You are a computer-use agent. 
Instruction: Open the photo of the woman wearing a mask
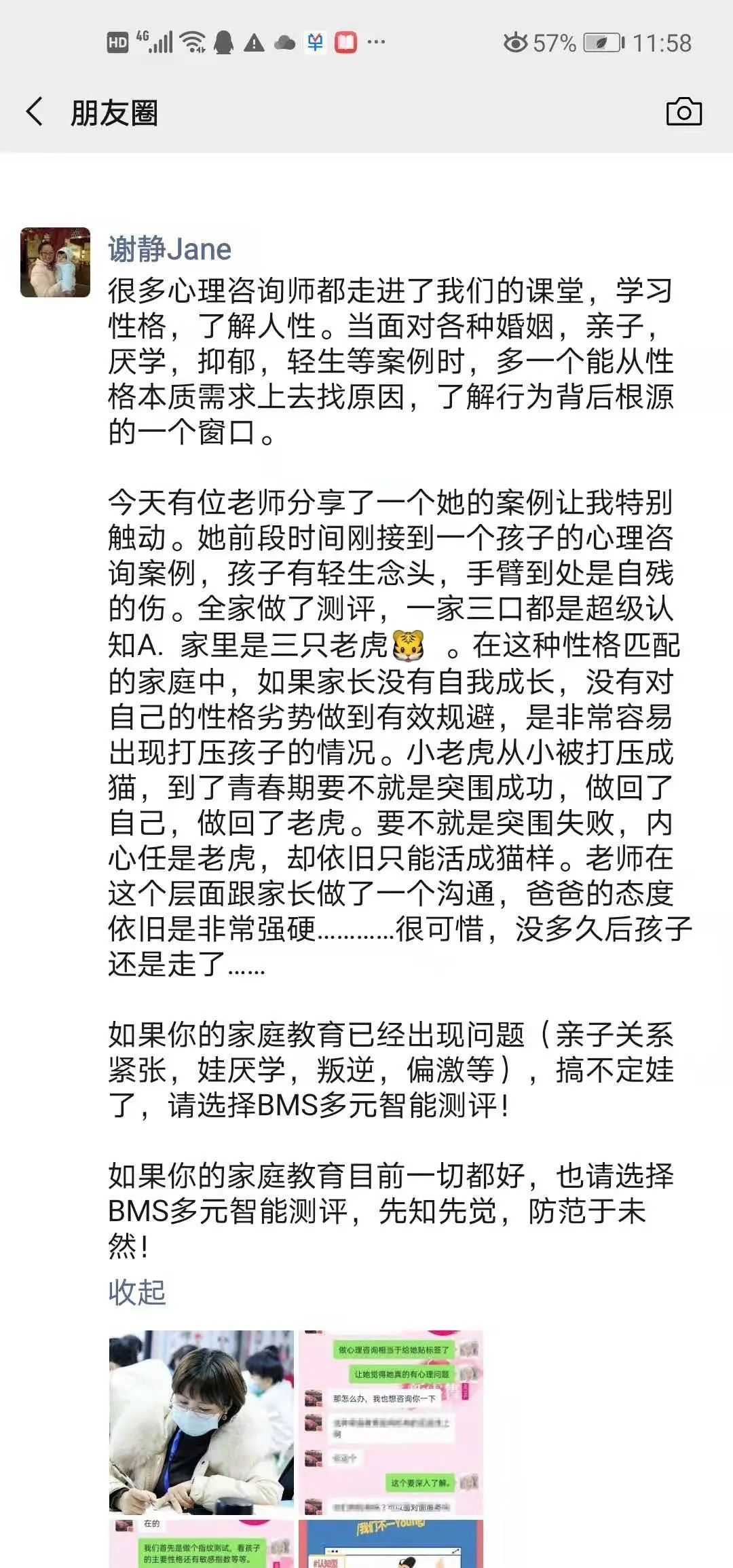coord(202,1422)
